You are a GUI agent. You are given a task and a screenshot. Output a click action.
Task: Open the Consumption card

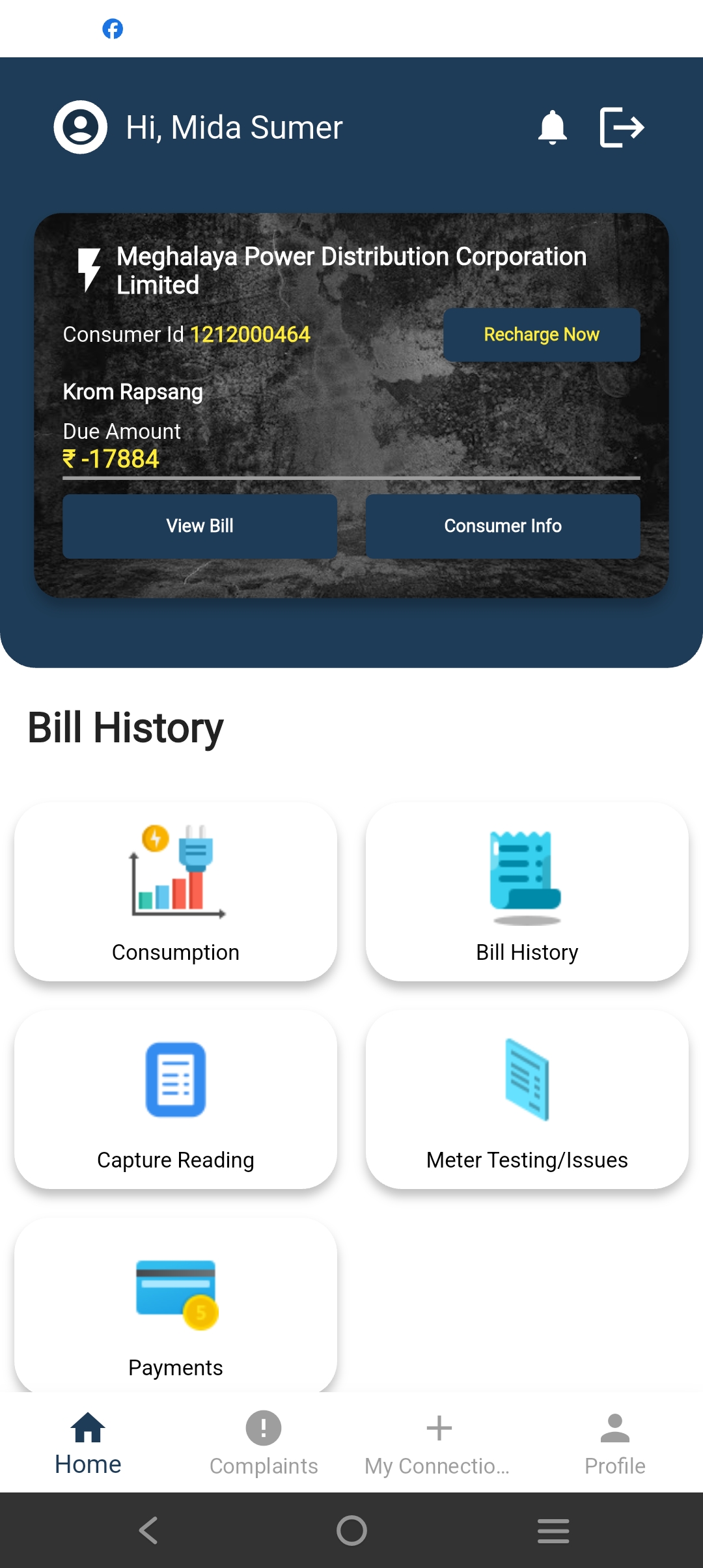(x=176, y=892)
